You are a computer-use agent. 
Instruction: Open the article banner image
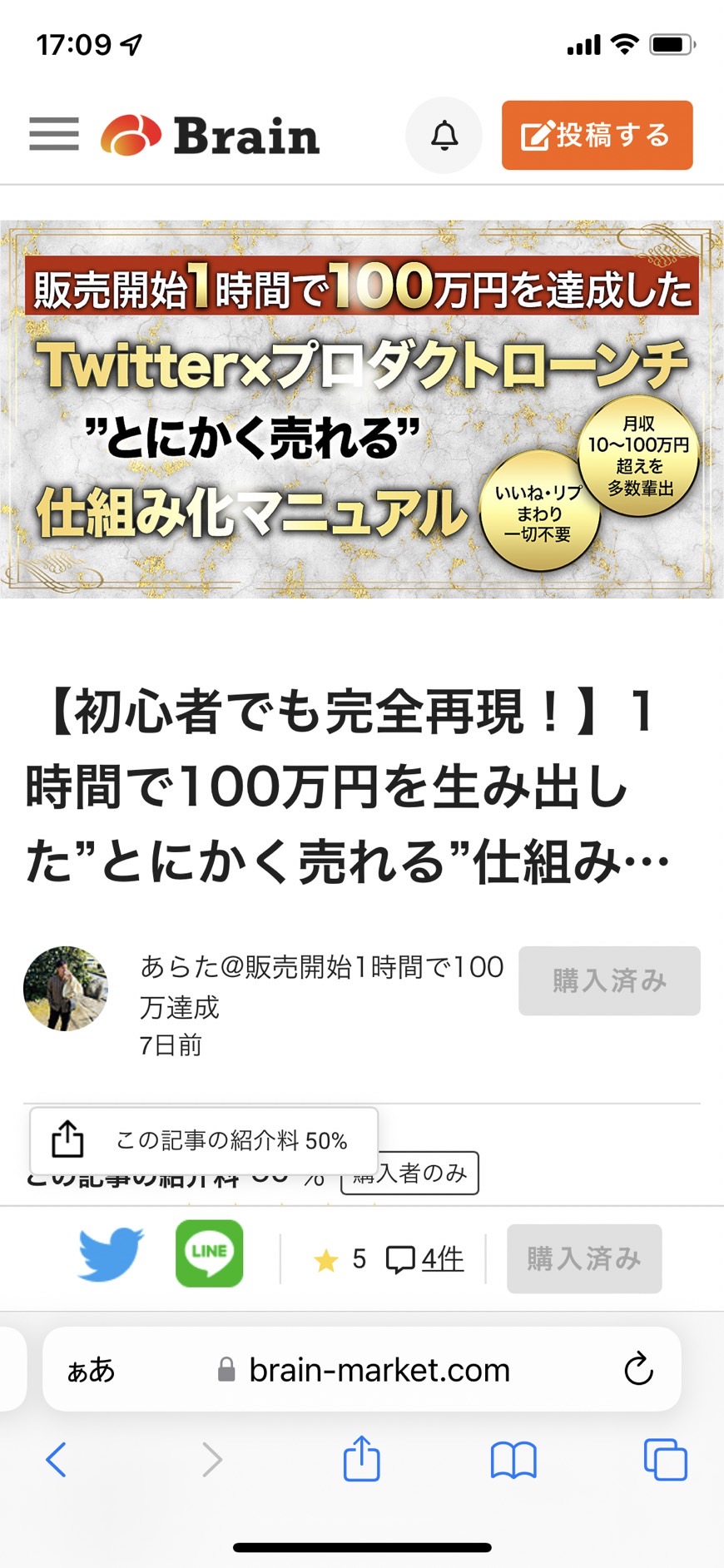(362, 409)
